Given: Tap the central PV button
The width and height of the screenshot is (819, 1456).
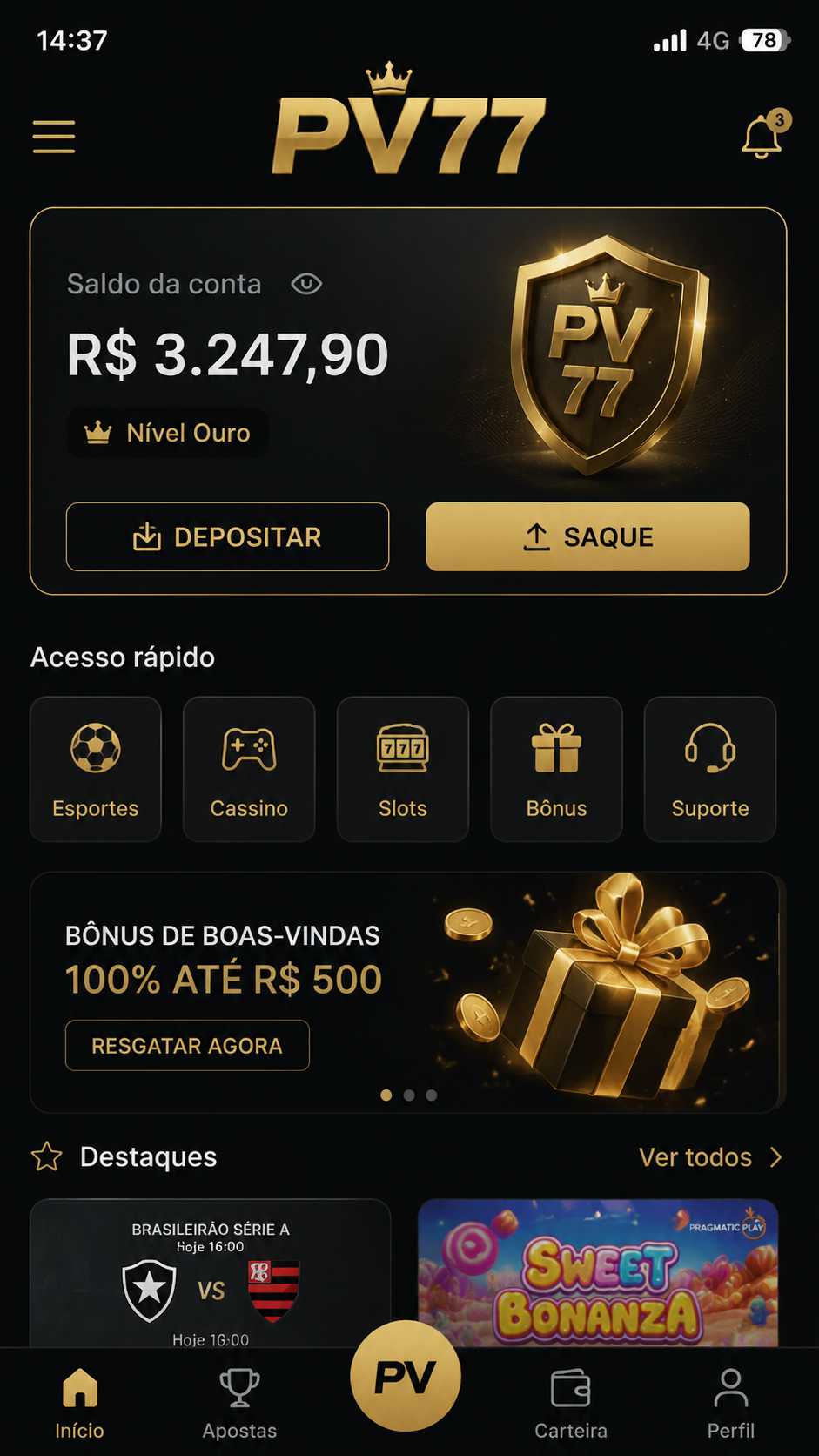Looking at the screenshot, I should tap(406, 1376).
